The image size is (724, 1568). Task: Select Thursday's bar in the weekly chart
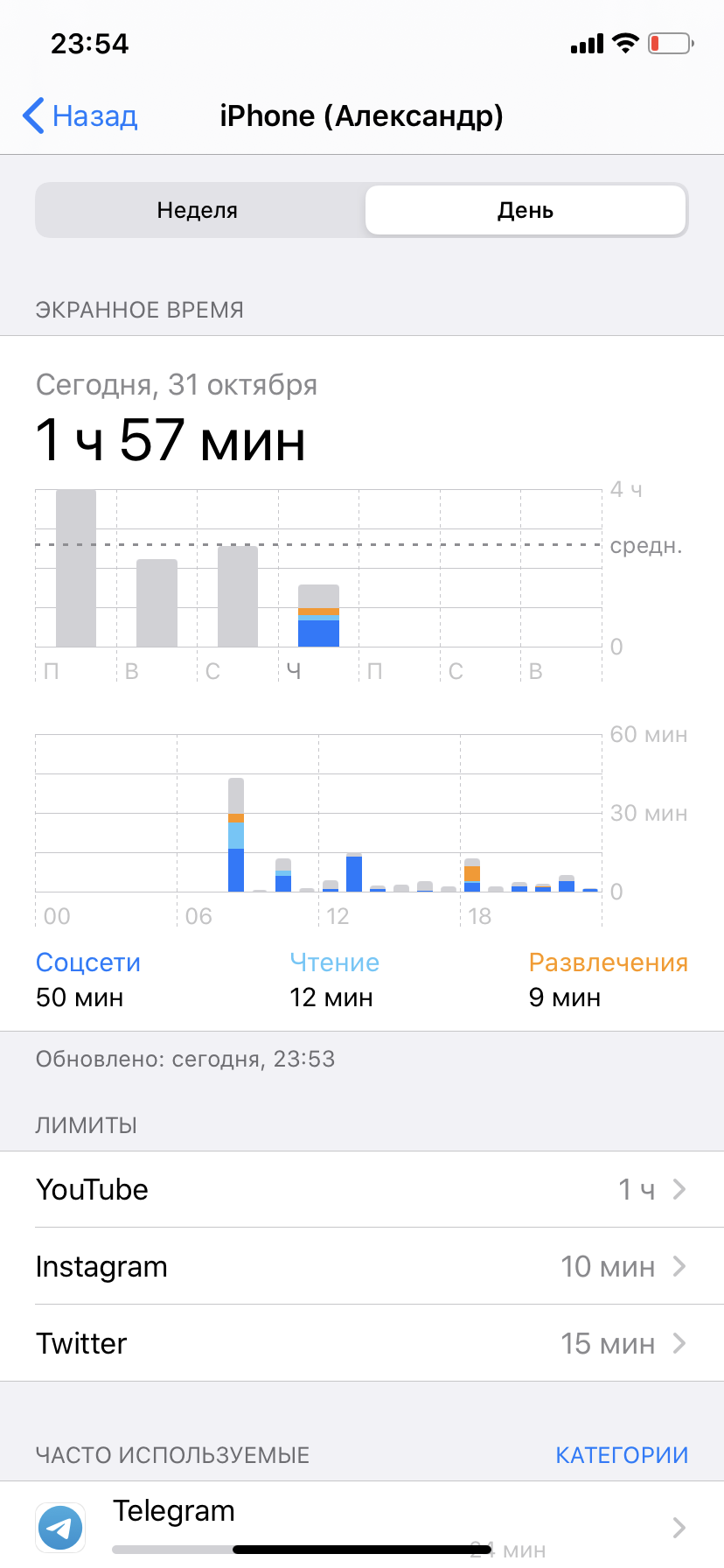pos(317,617)
